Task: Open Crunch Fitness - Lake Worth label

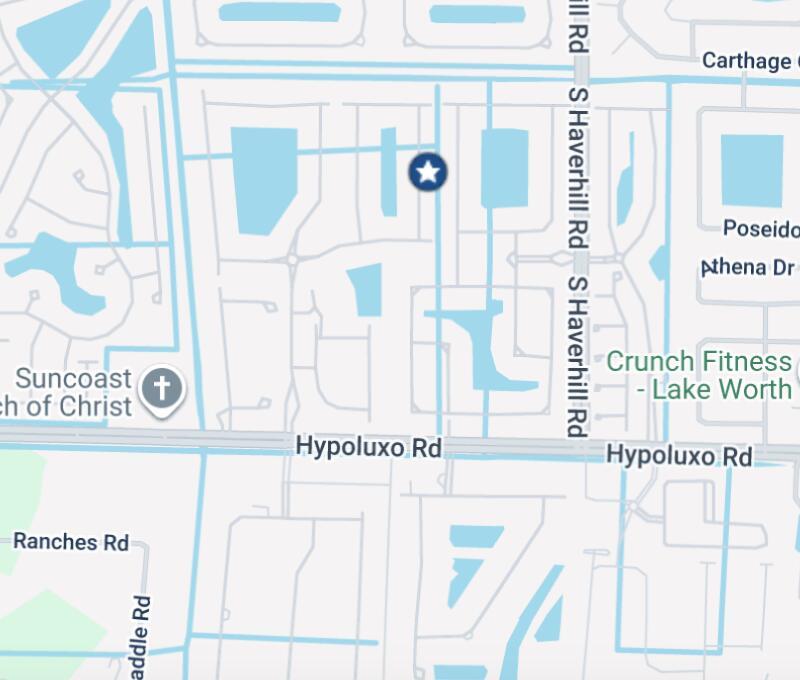Action: pyautogui.click(x=700, y=374)
